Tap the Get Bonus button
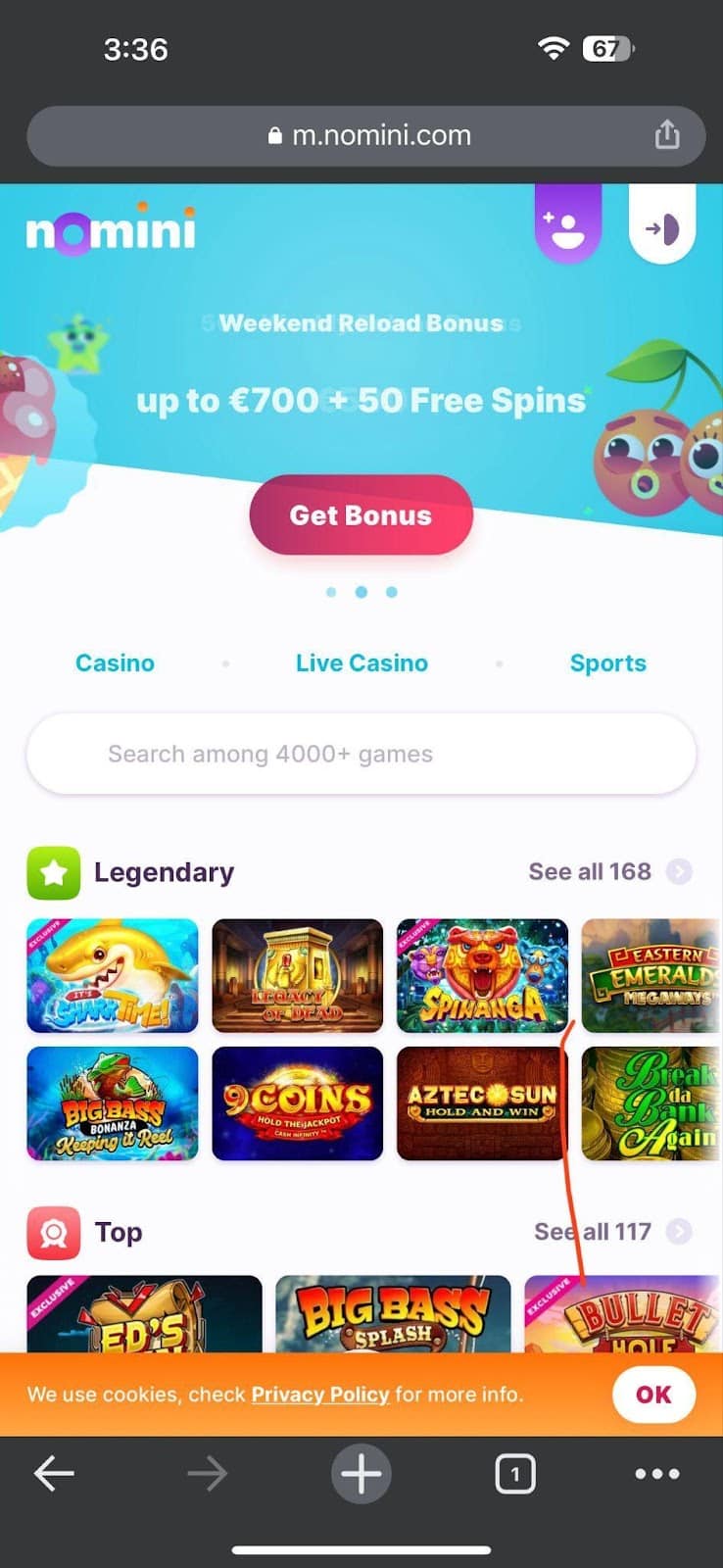Image resolution: width=723 pixels, height=1568 pixels. click(361, 515)
